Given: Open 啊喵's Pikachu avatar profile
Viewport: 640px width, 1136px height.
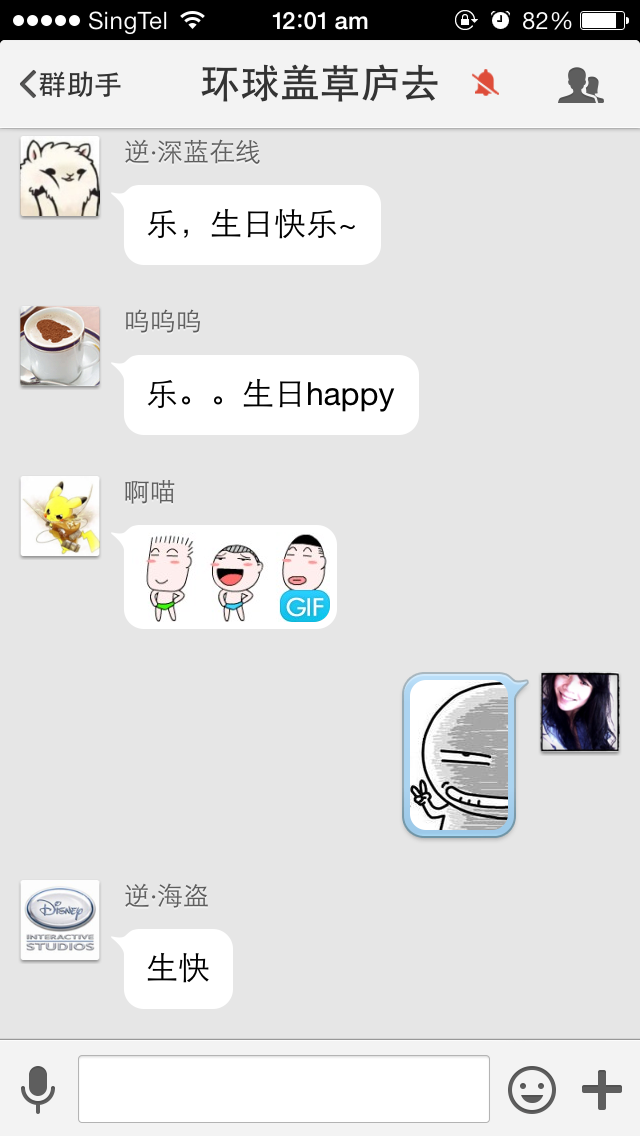Looking at the screenshot, I should (60, 516).
